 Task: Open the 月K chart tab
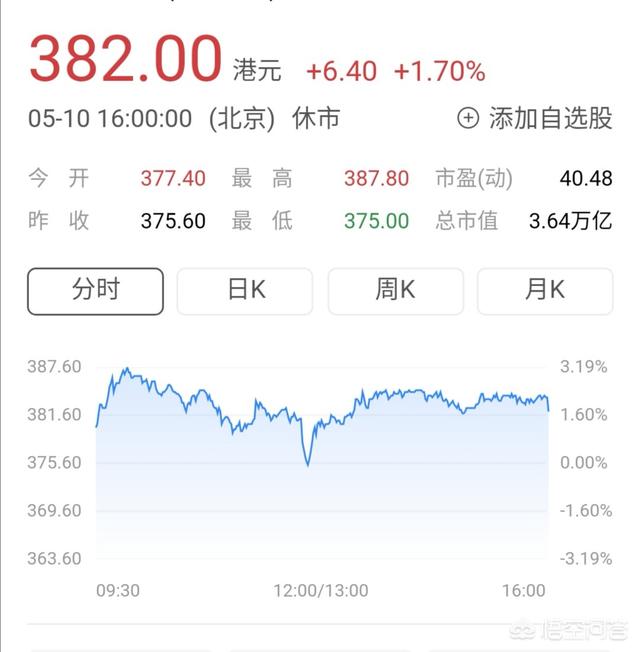545,291
